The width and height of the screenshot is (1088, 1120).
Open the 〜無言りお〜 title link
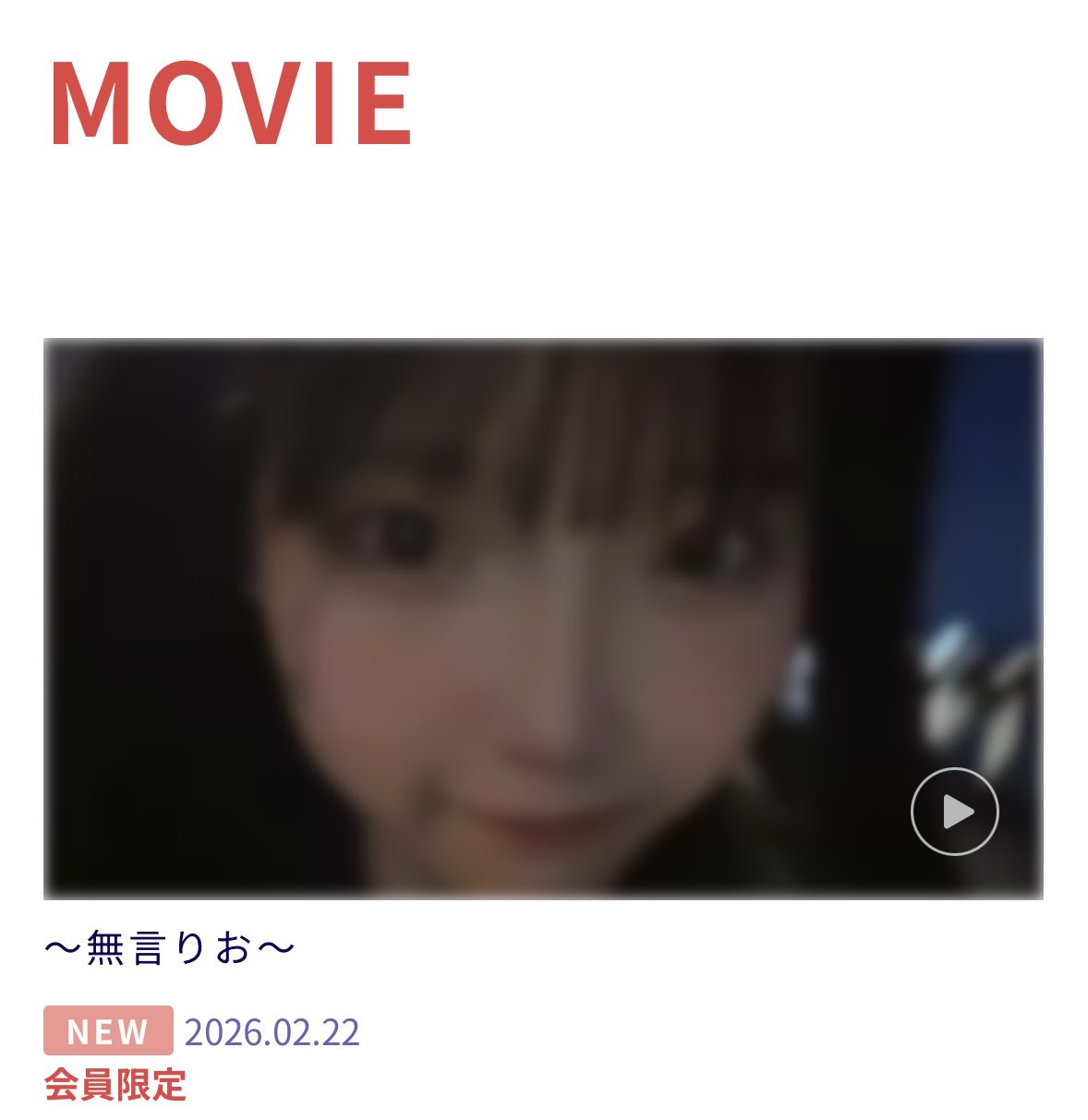[x=170, y=949]
